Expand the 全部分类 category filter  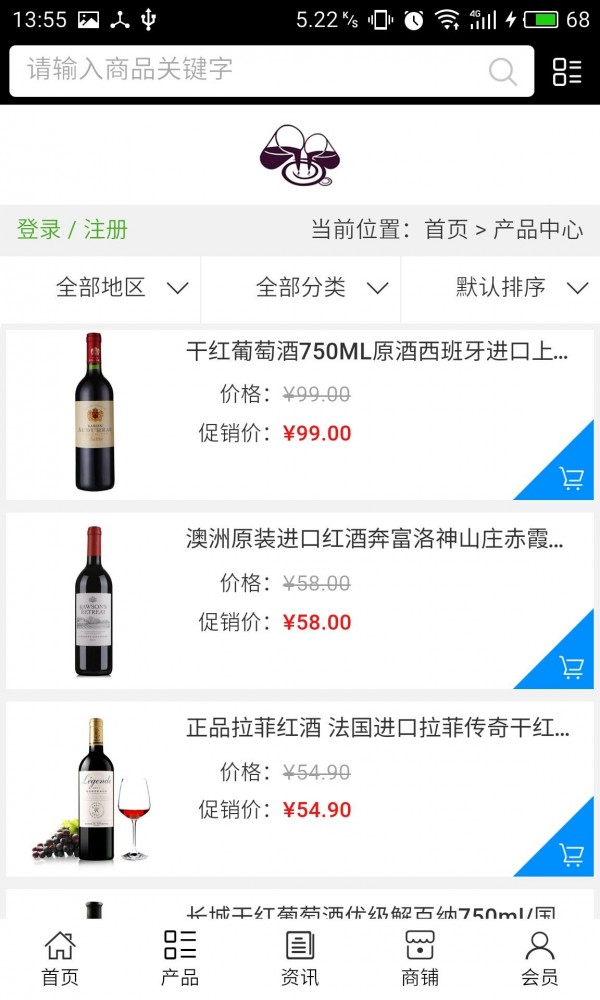pos(320,288)
